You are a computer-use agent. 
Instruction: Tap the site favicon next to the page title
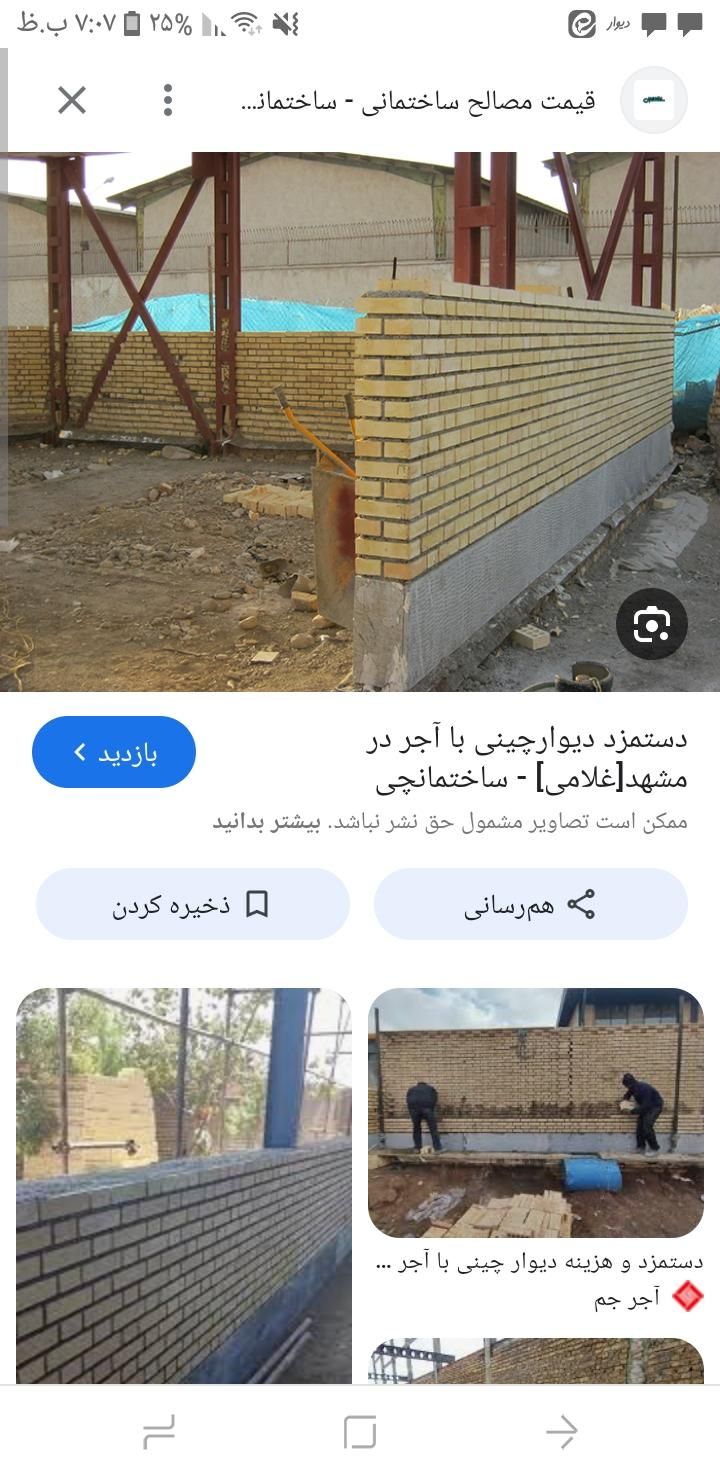click(x=655, y=100)
